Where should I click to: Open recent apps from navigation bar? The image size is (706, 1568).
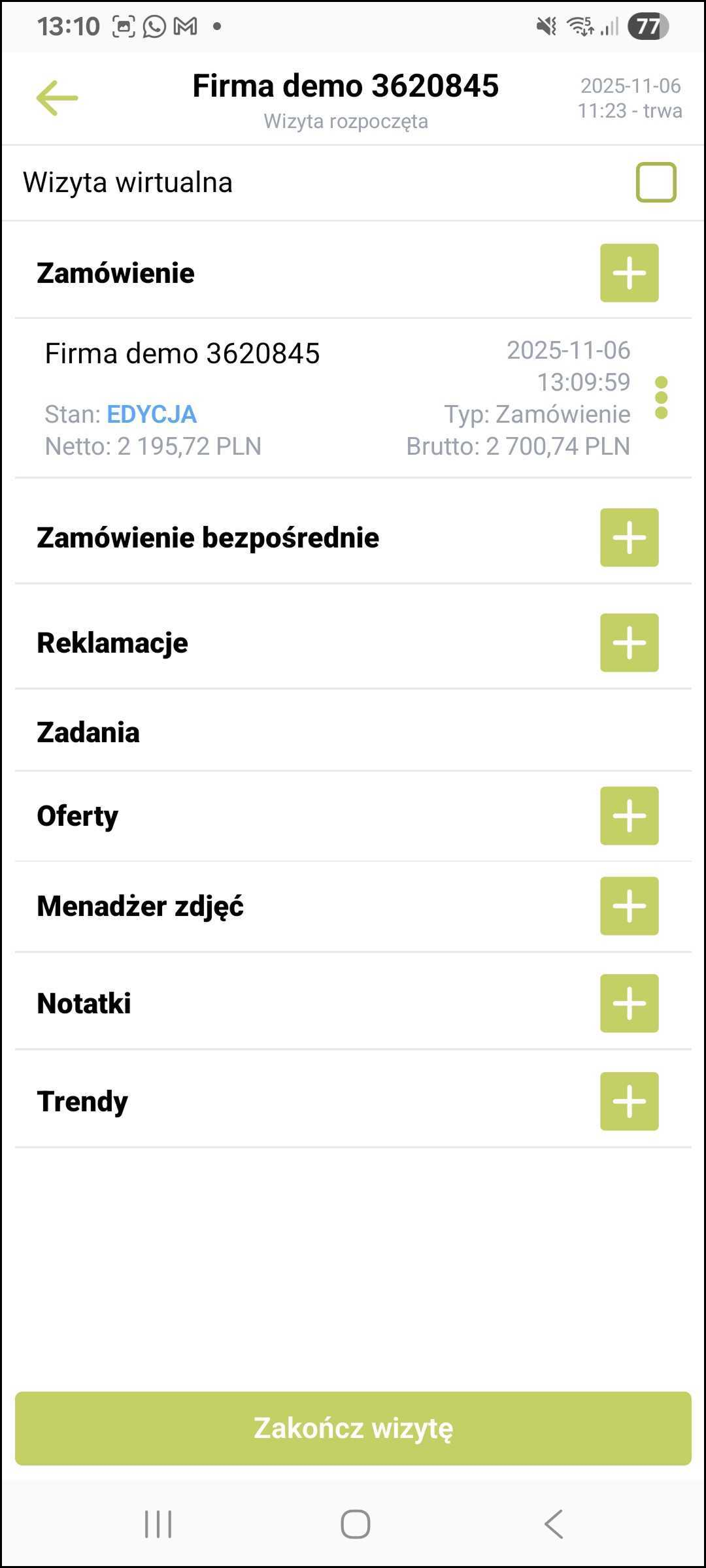tap(158, 1524)
